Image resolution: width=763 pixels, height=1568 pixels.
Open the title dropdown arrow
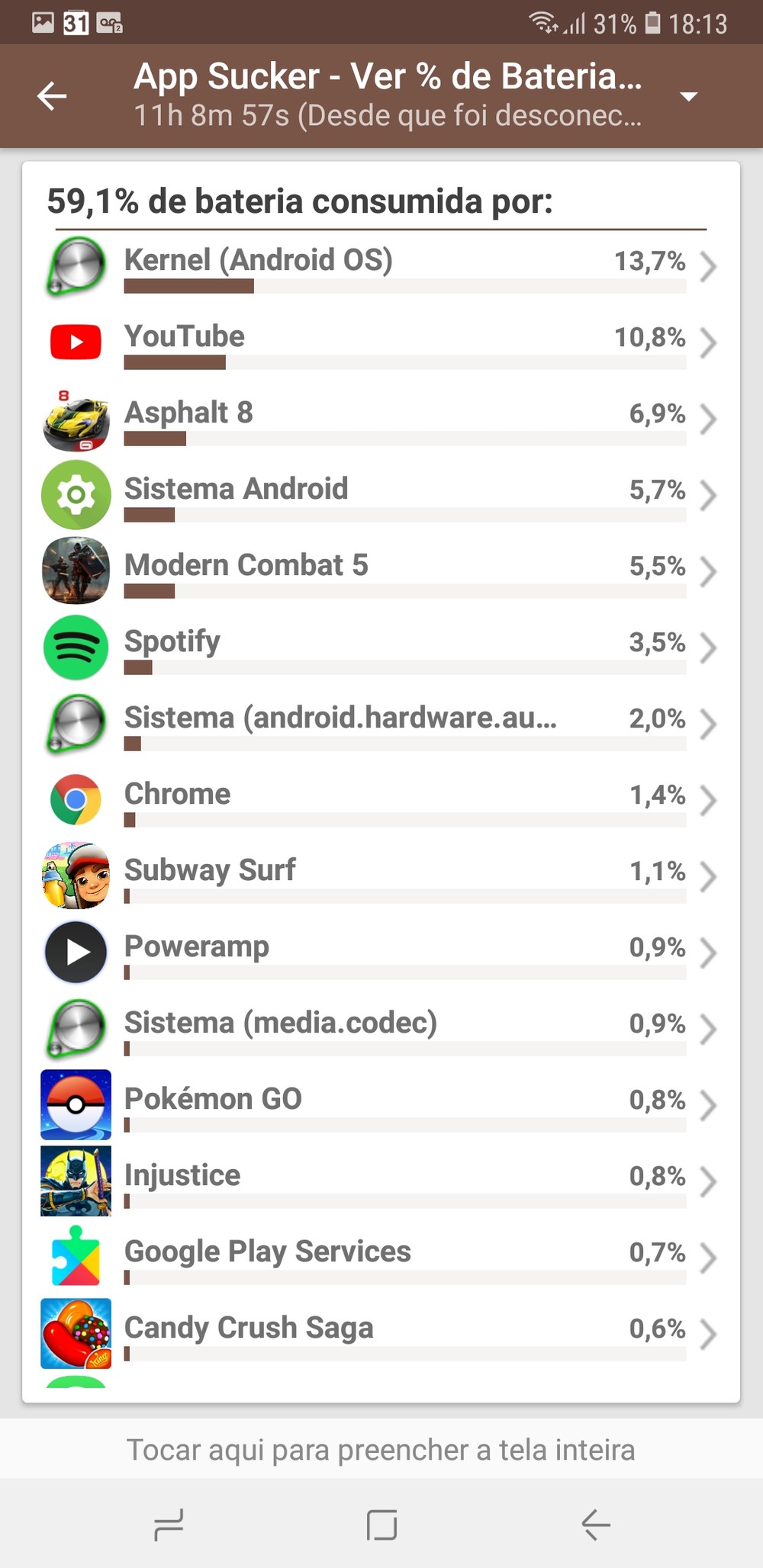pyautogui.click(x=688, y=96)
